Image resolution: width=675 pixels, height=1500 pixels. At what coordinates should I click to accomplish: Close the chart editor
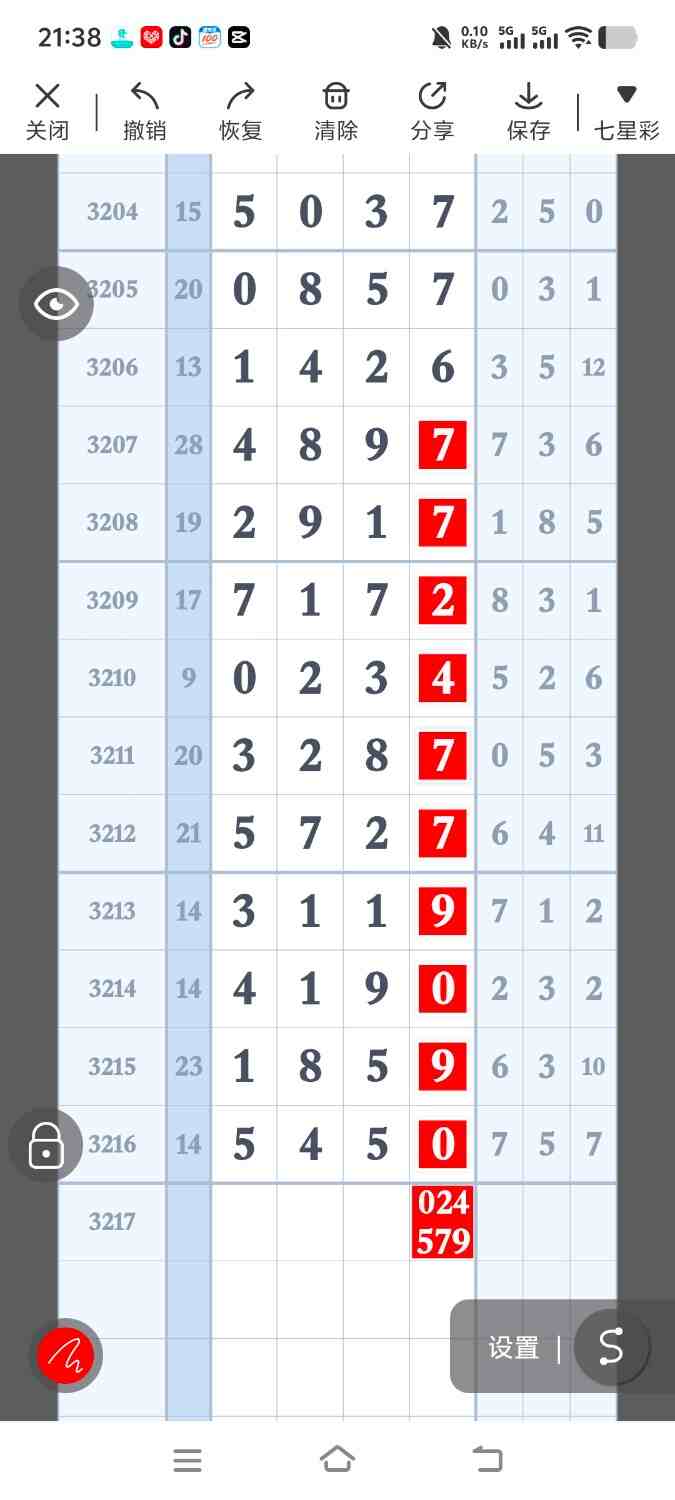[47, 111]
